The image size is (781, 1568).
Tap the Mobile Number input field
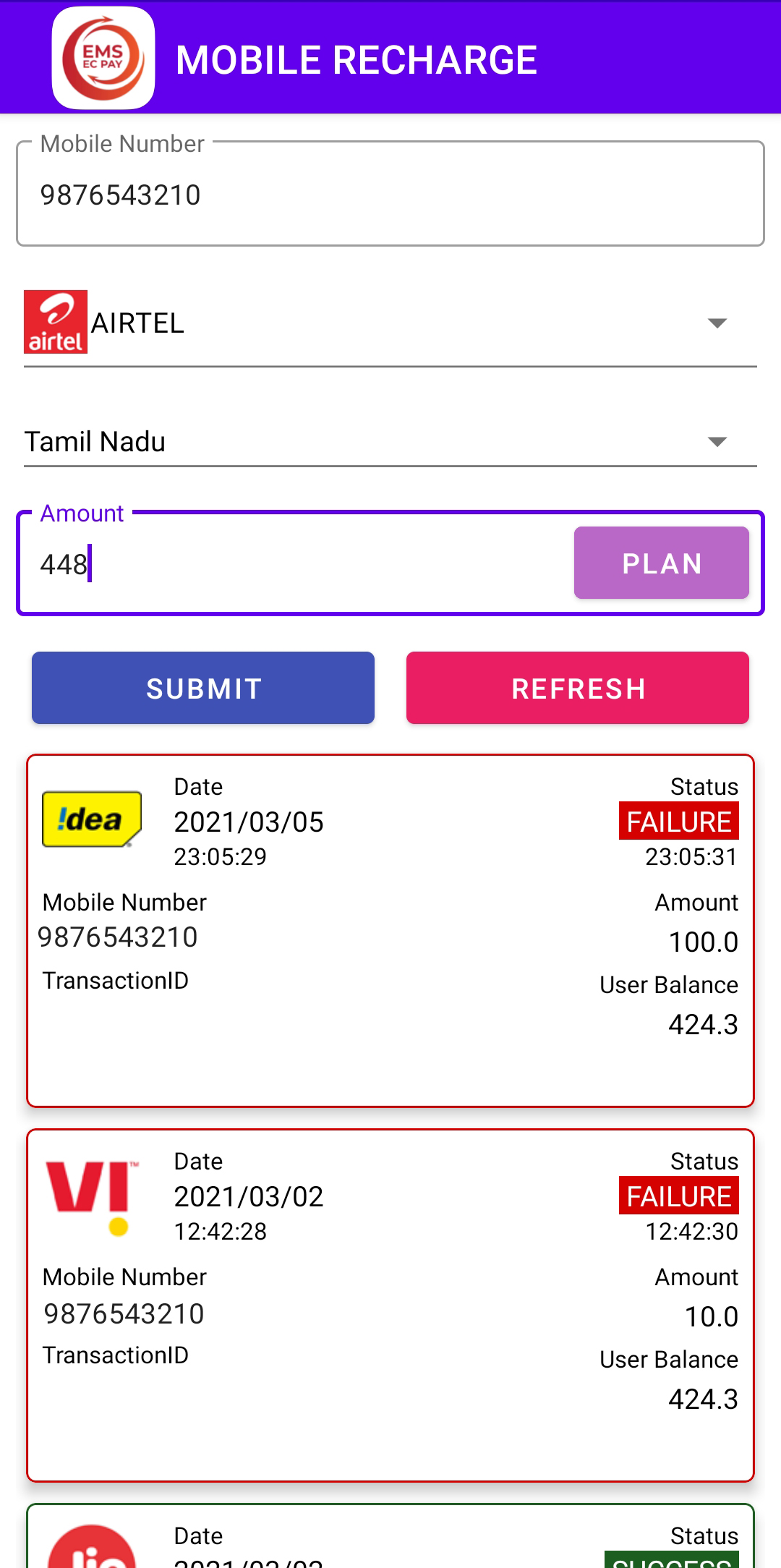[x=390, y=195]
